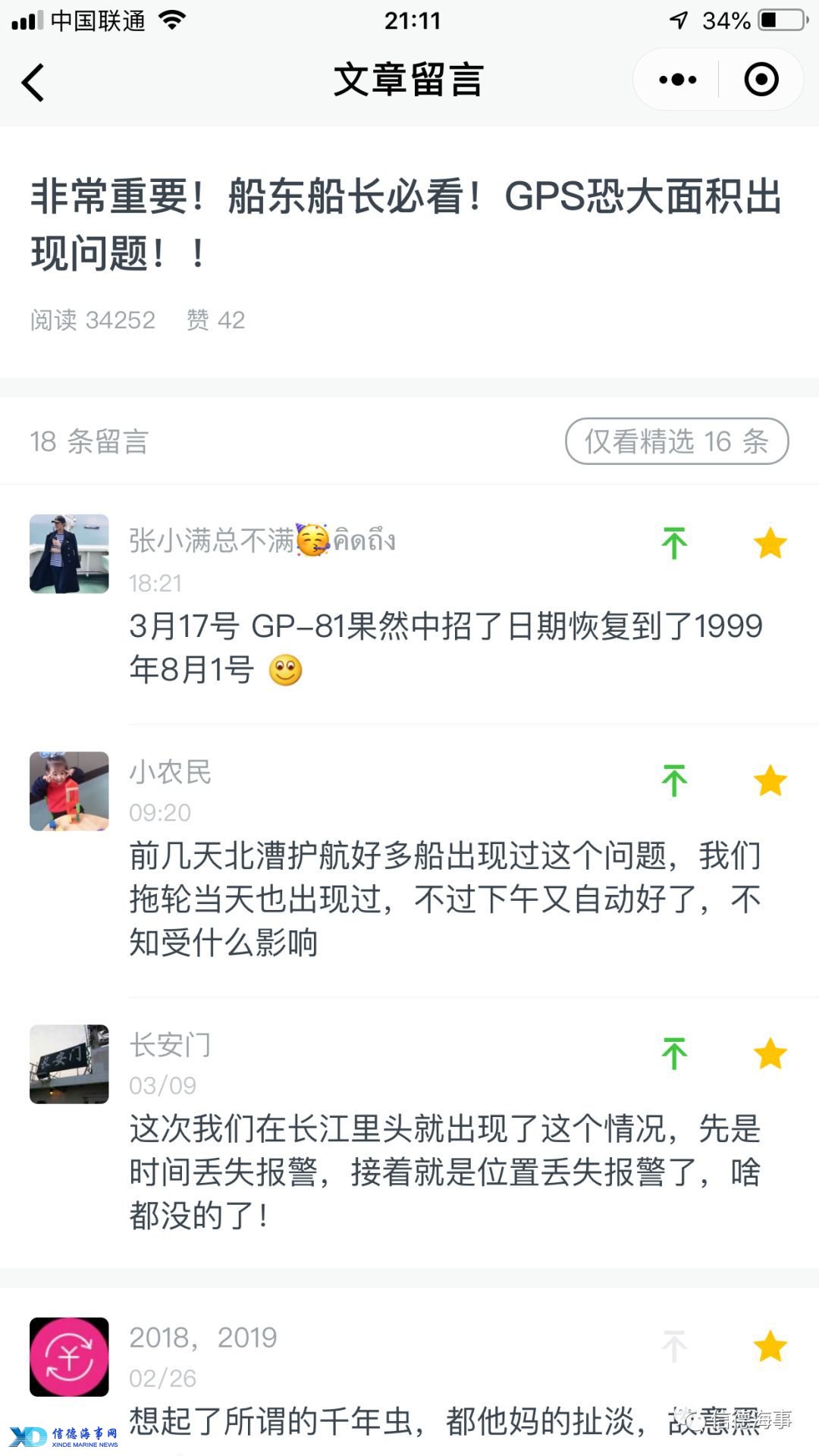
Task: Toggle the featured star on 小农民's comment
Action: click(770, 780)
